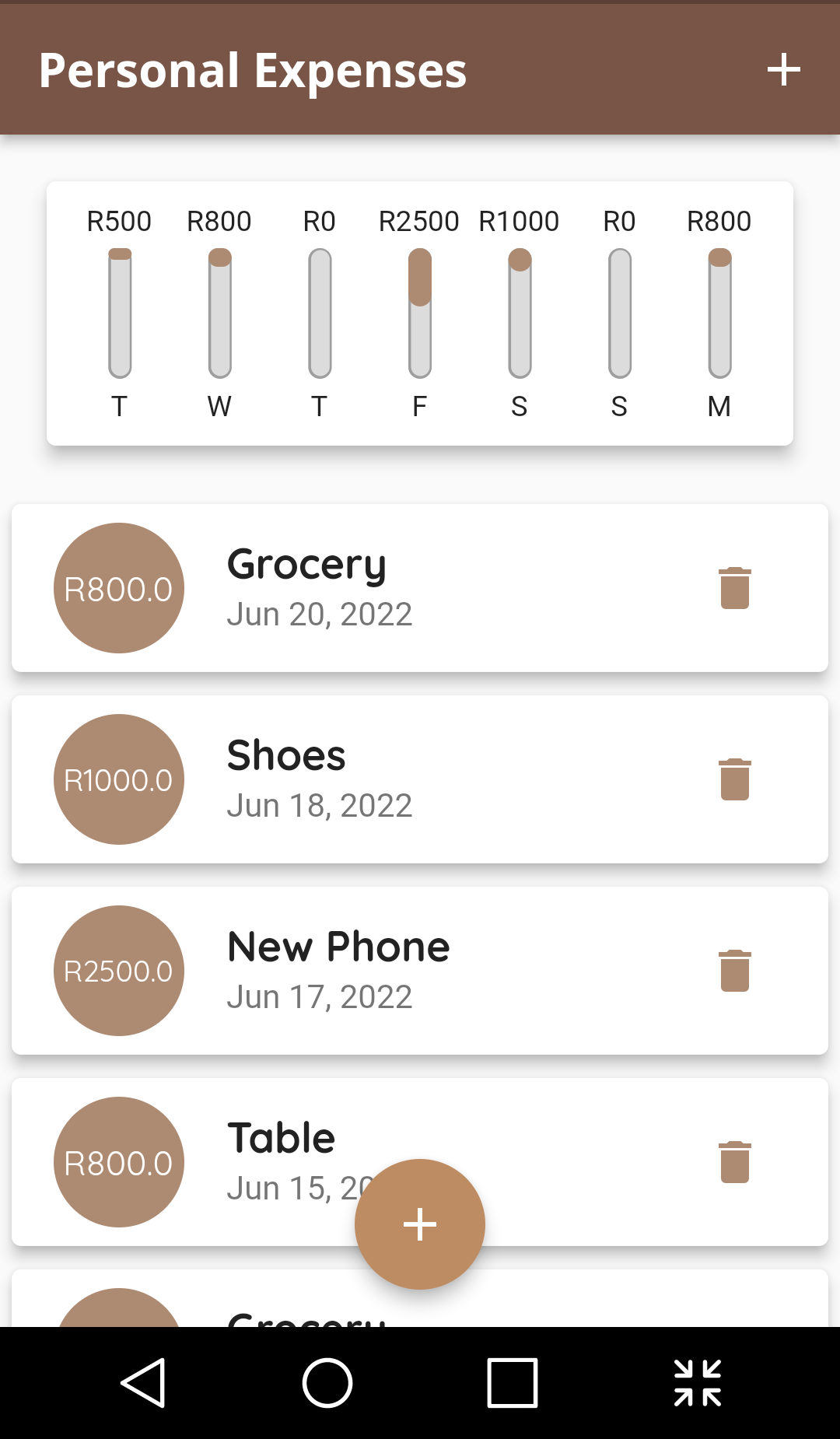This screenshot has height=1439, width=840.
Task: Select the weekly spending chart card
Action: coord(420,311)
